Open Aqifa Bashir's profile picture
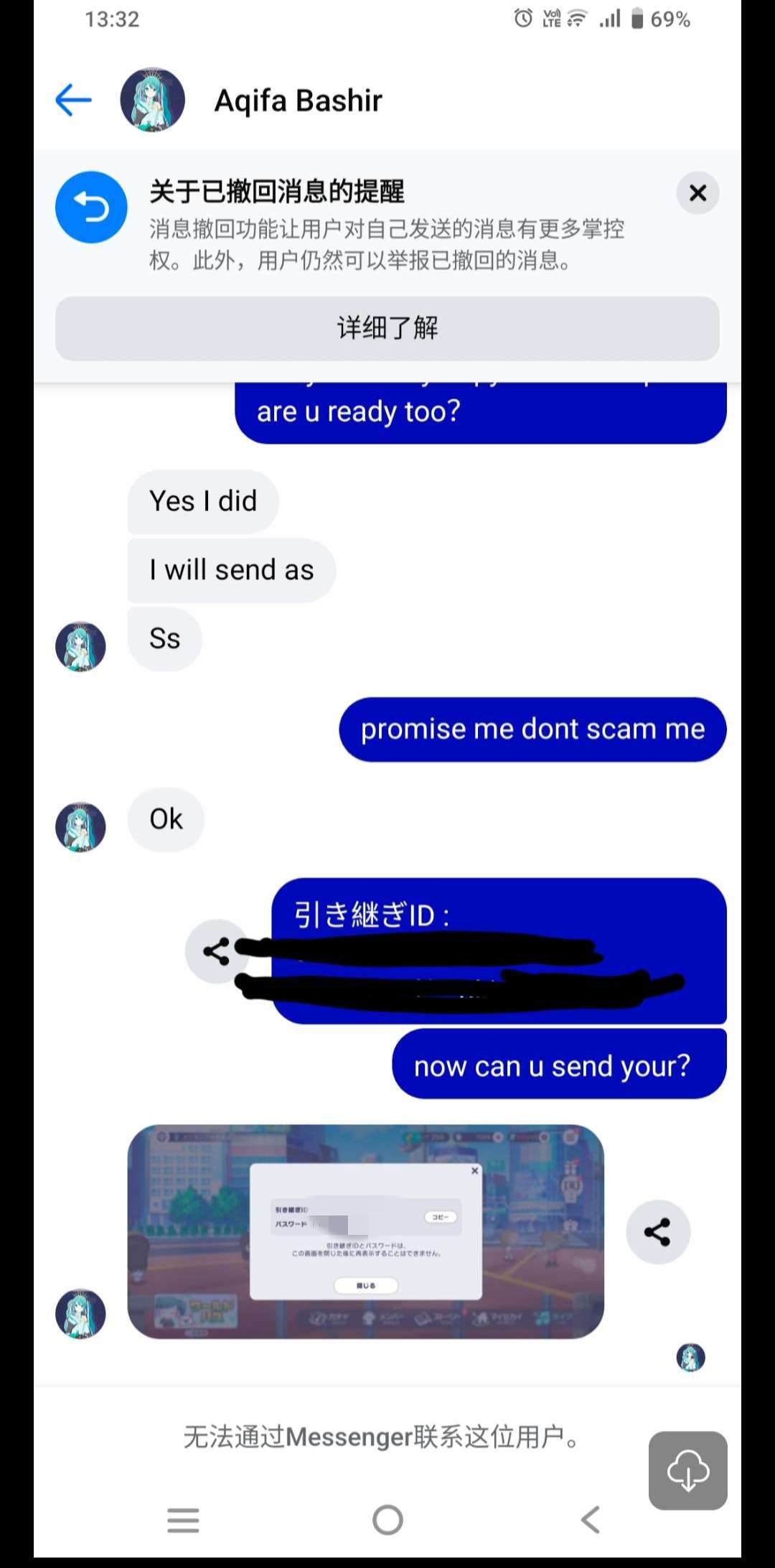This screenshot has width=775, height=1568. click(x=152, y=100)
